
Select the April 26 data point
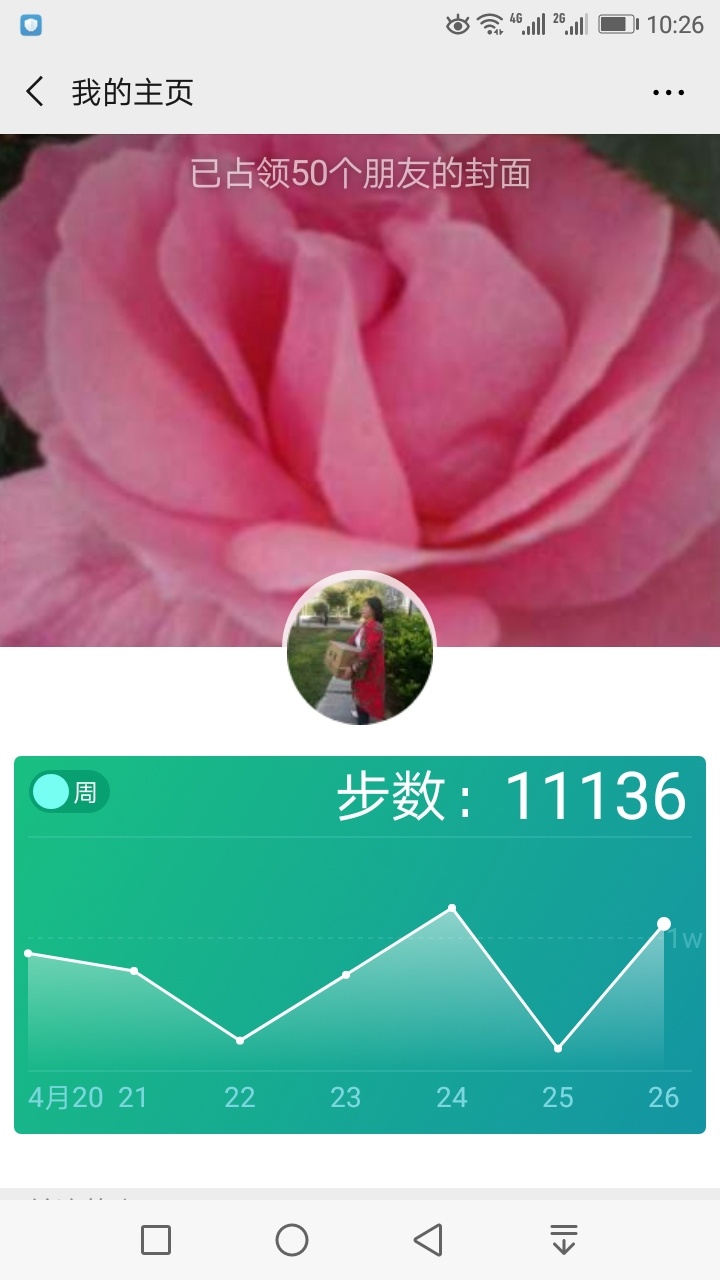tap(664, 923)
